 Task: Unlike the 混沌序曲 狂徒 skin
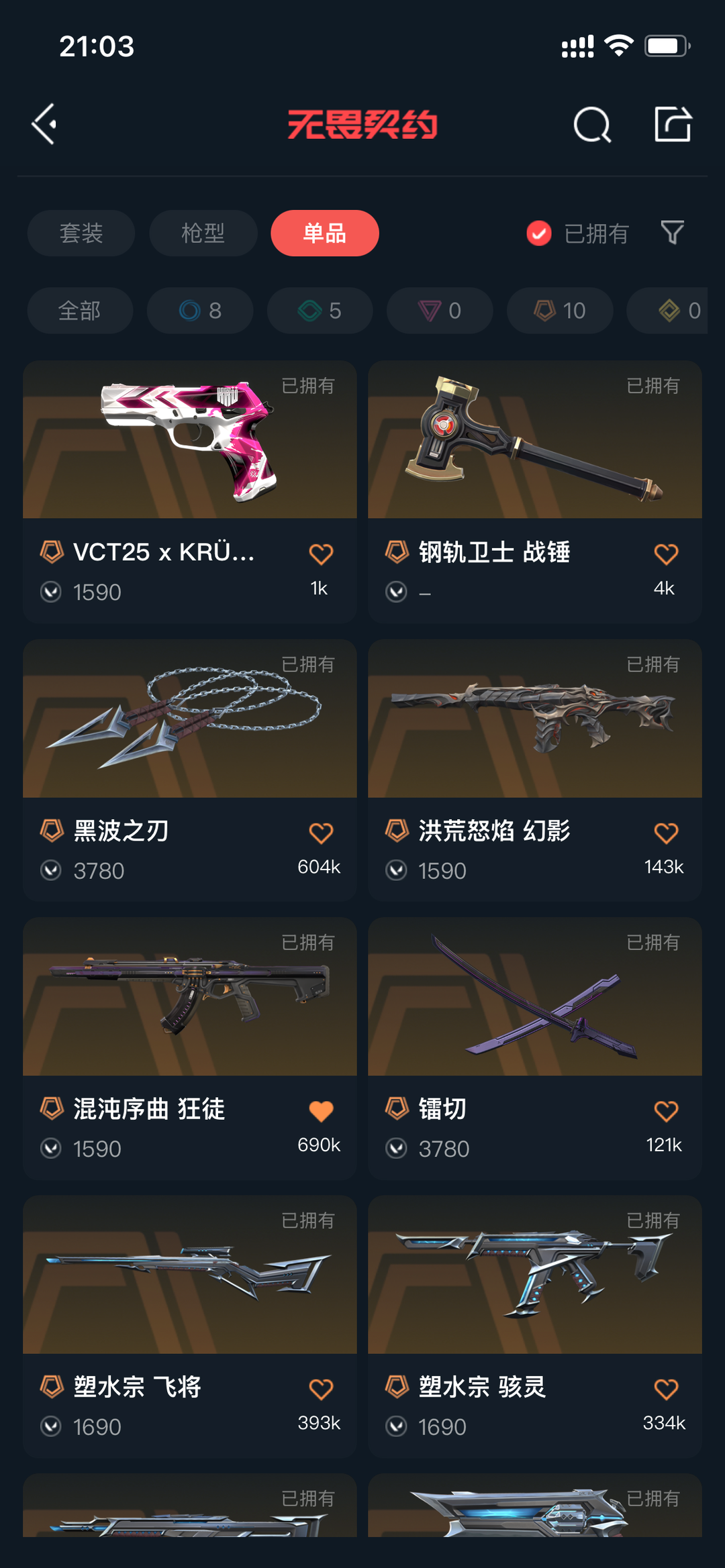pyautogui.click(x=321, y=1111)
